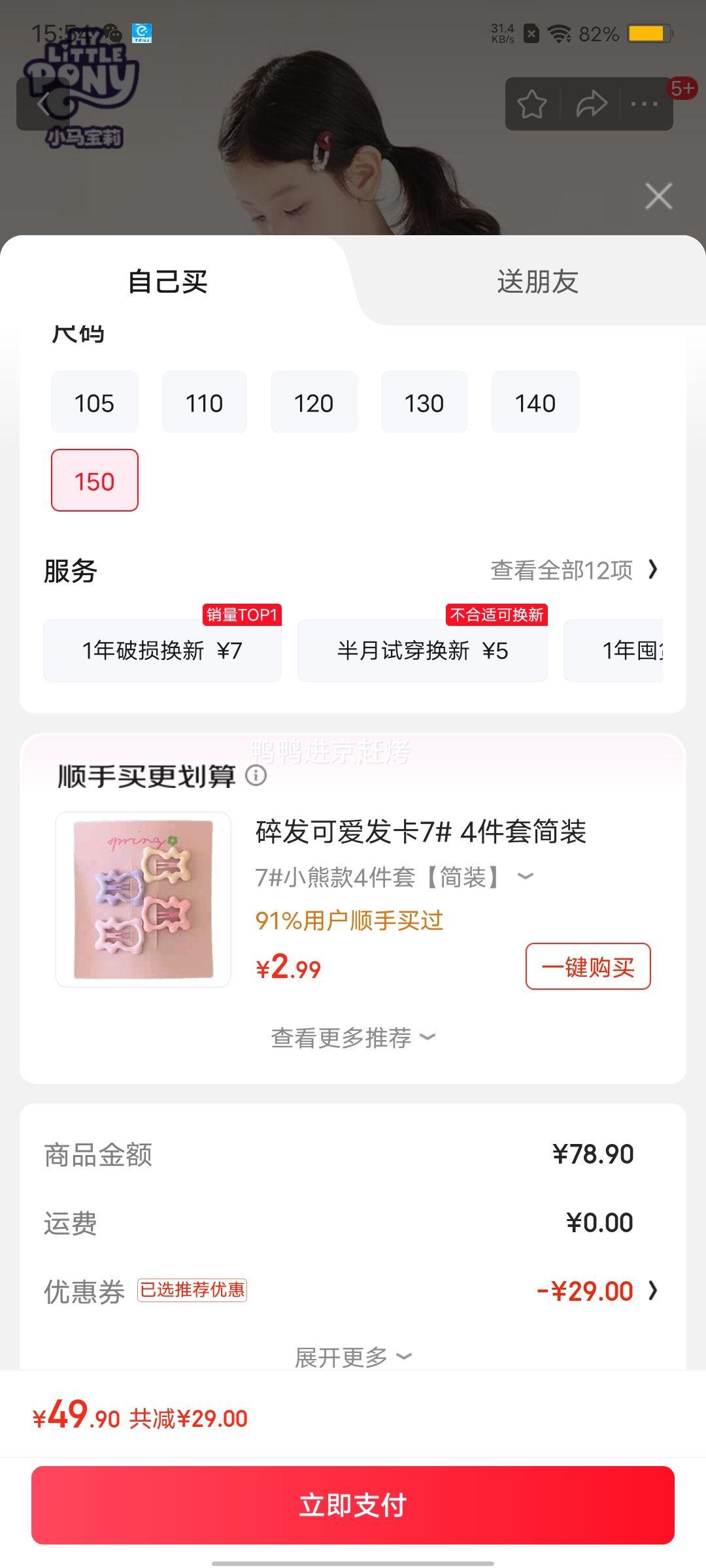This screenshot has width=706, height=1568.
Task: Select size 140
Action: click(535, 402)
